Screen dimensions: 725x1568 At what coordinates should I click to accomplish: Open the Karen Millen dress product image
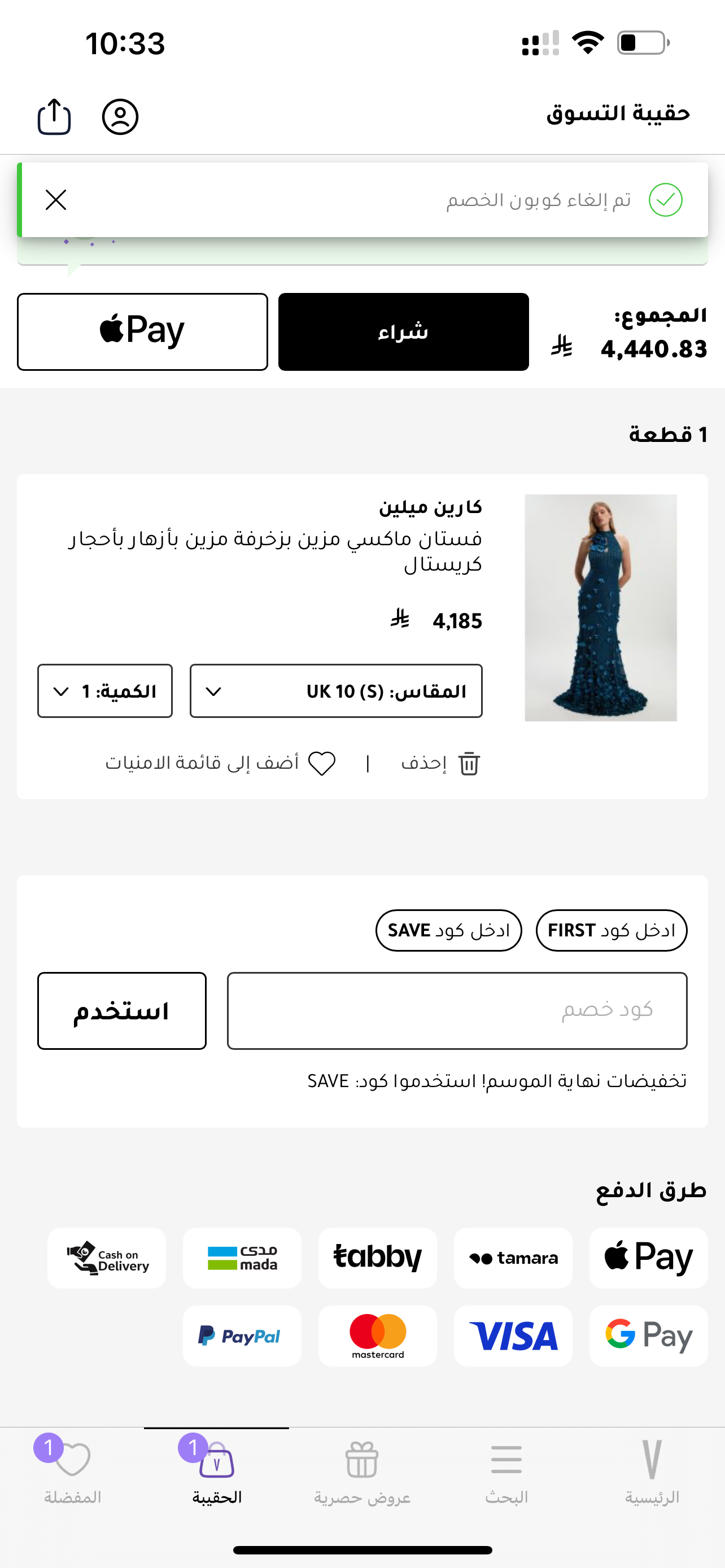(600, 607)
